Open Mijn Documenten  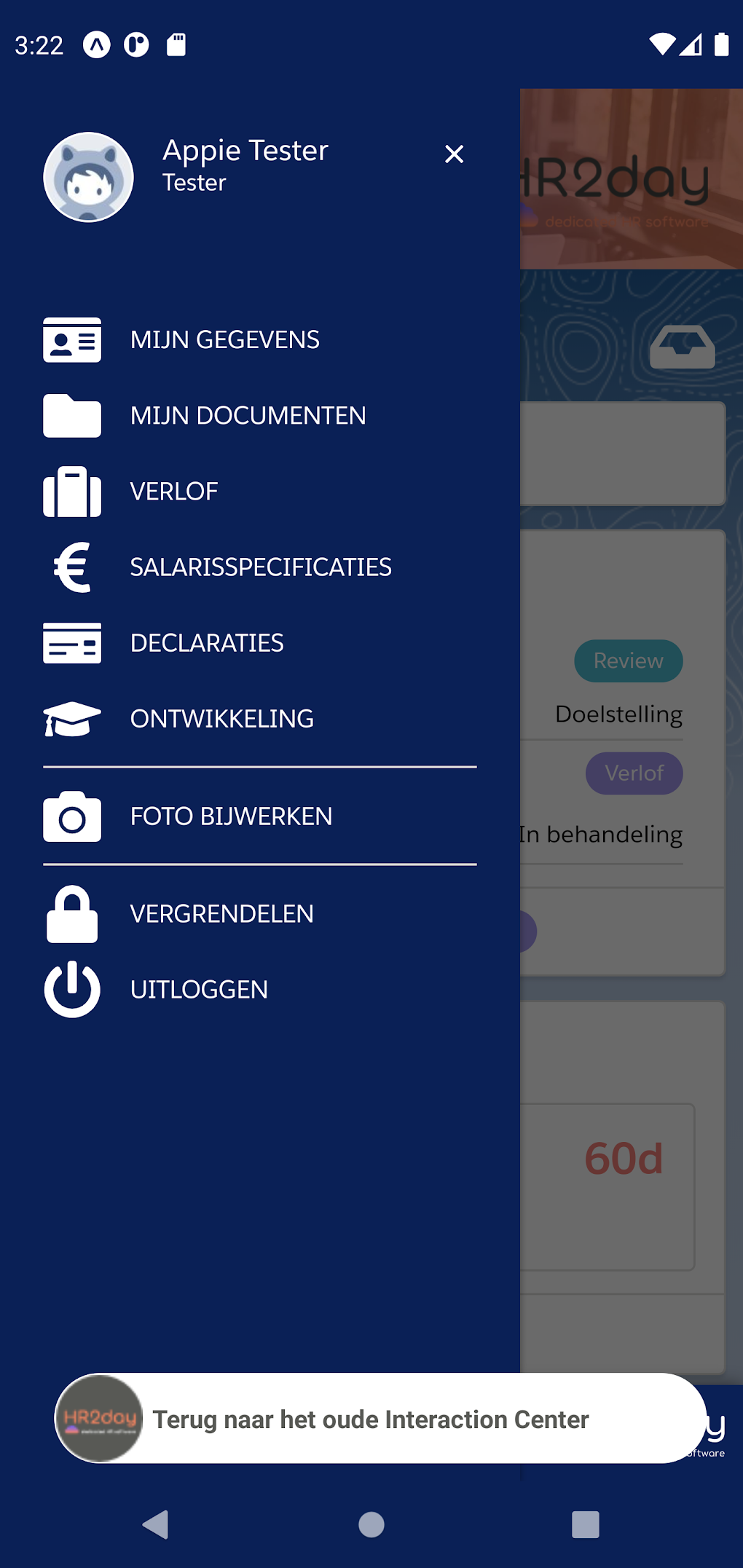coord(248,416)
